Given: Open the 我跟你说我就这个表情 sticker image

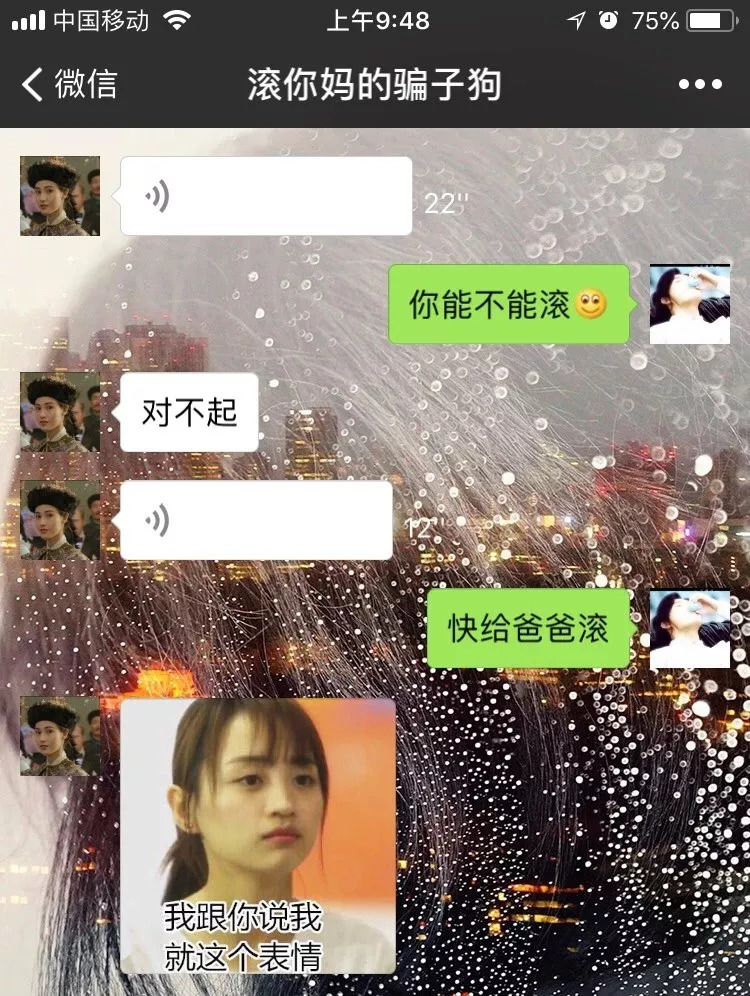Looking at the screenshot, I should pyautogui.click(x=258, y=835).
